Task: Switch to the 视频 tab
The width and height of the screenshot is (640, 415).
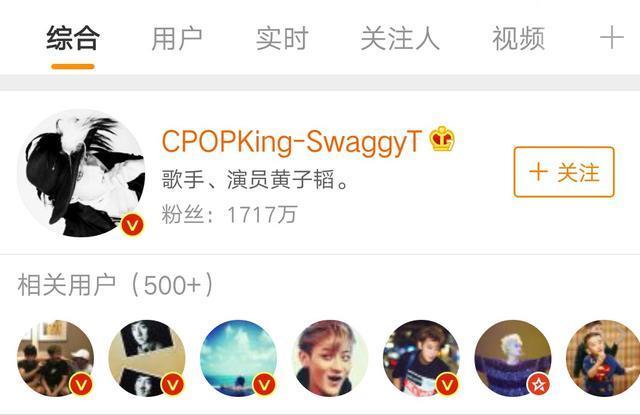Action: [518, 39]
